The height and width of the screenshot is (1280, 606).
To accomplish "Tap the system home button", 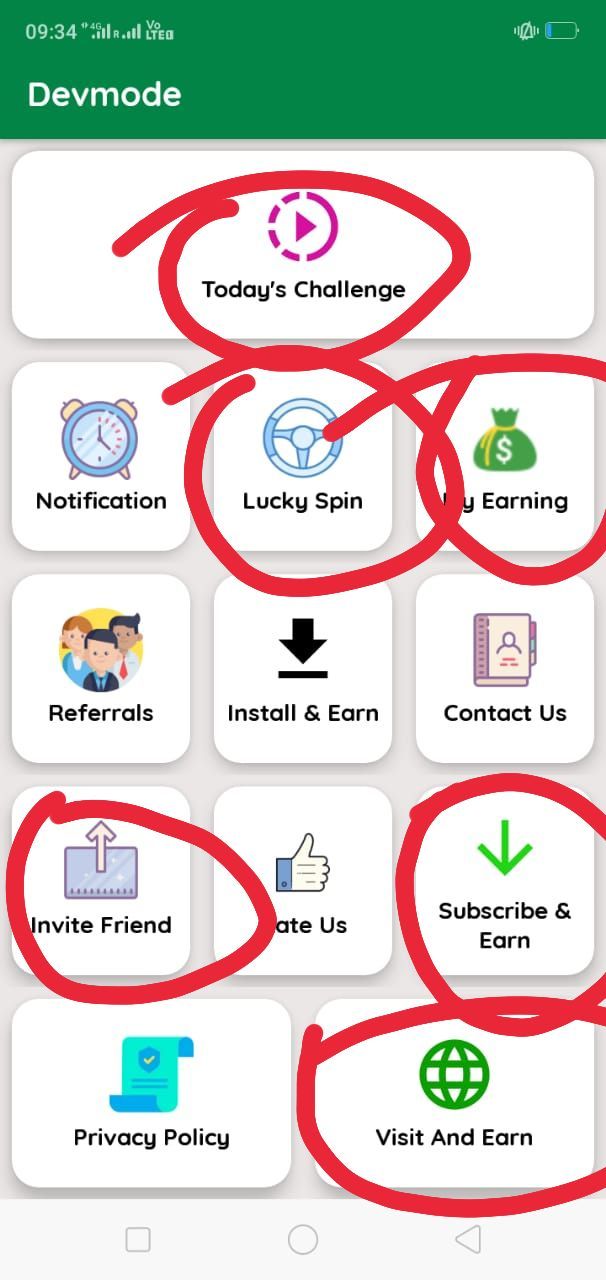I will point(303,1240).
